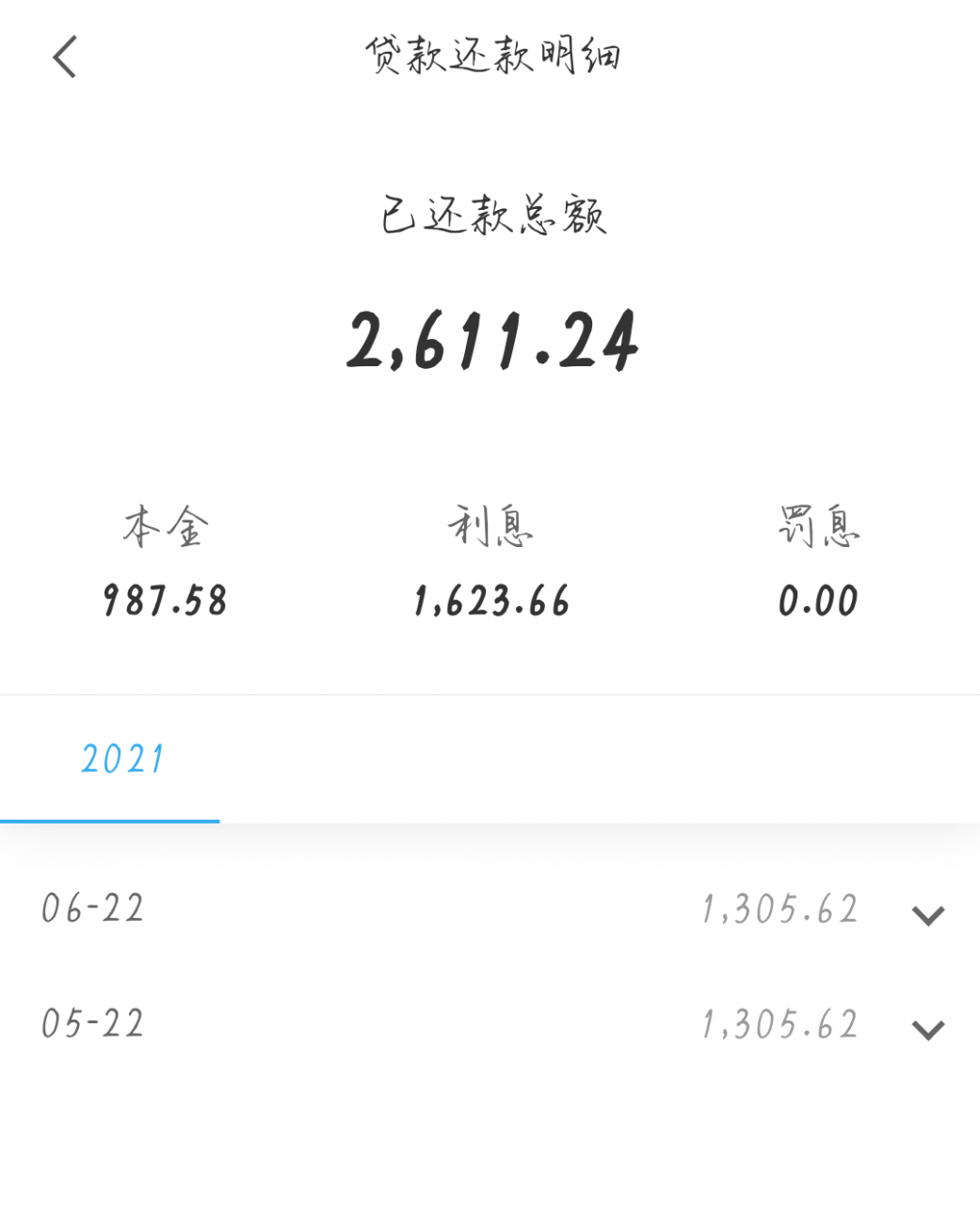
Task: Select the highlighted 2021 year filter
Action: tap(122, 758)
